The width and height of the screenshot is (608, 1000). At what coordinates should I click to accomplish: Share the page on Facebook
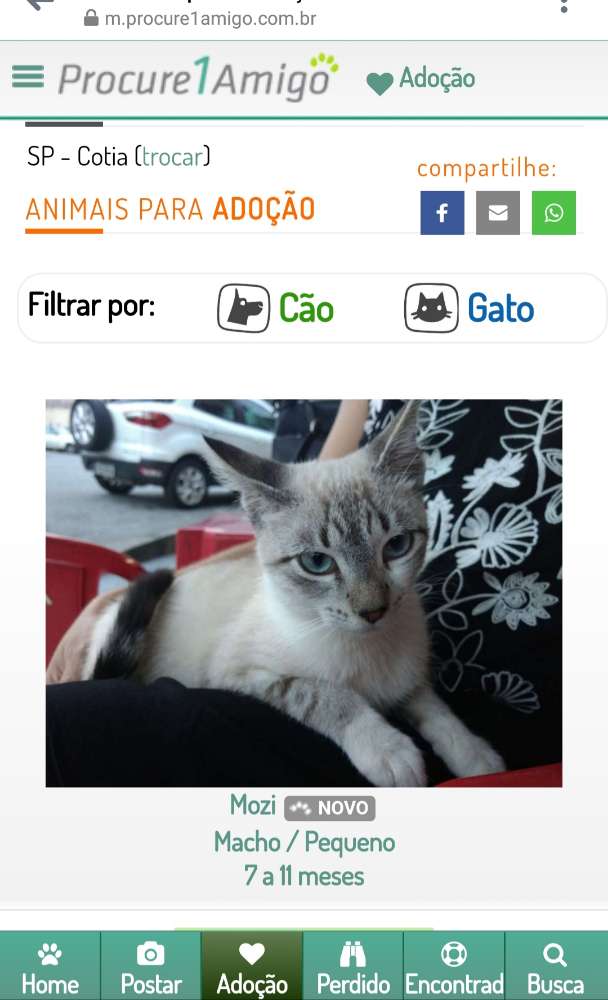[x=442, y=213]
